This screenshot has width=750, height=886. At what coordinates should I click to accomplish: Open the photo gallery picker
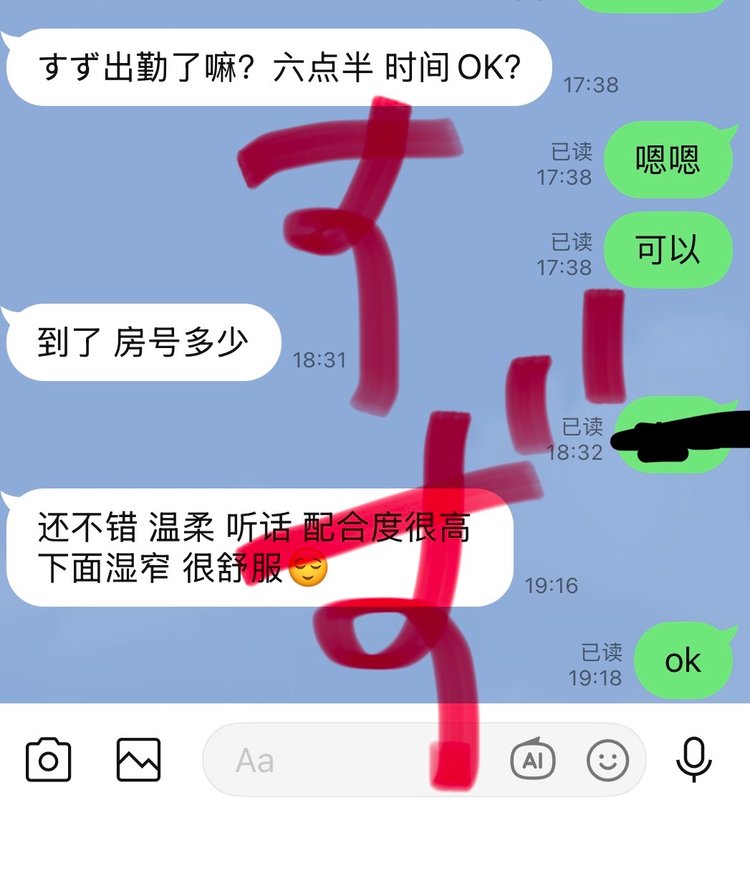tap(138, 760)
